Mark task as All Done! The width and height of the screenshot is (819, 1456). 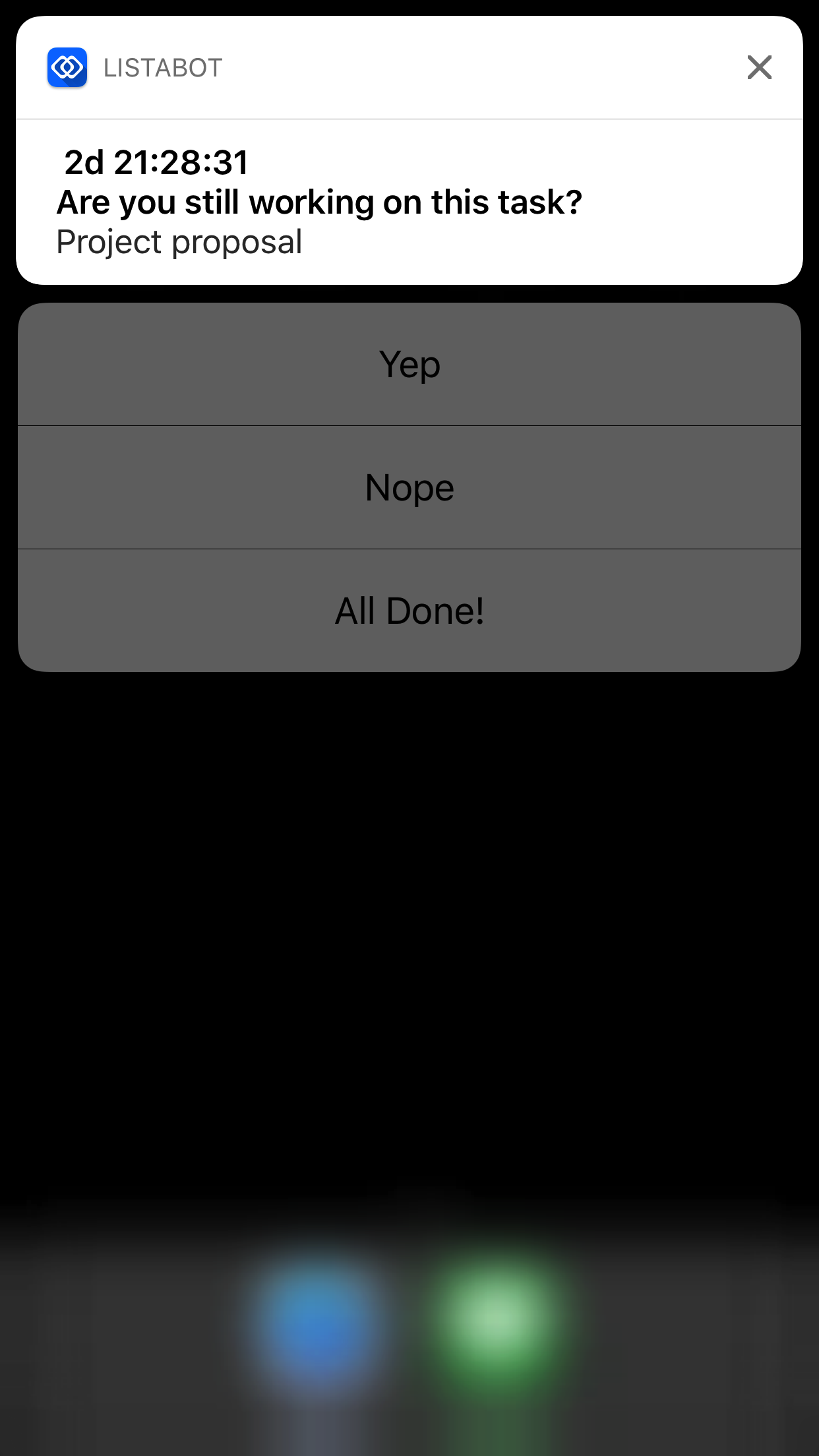point(409,611)
